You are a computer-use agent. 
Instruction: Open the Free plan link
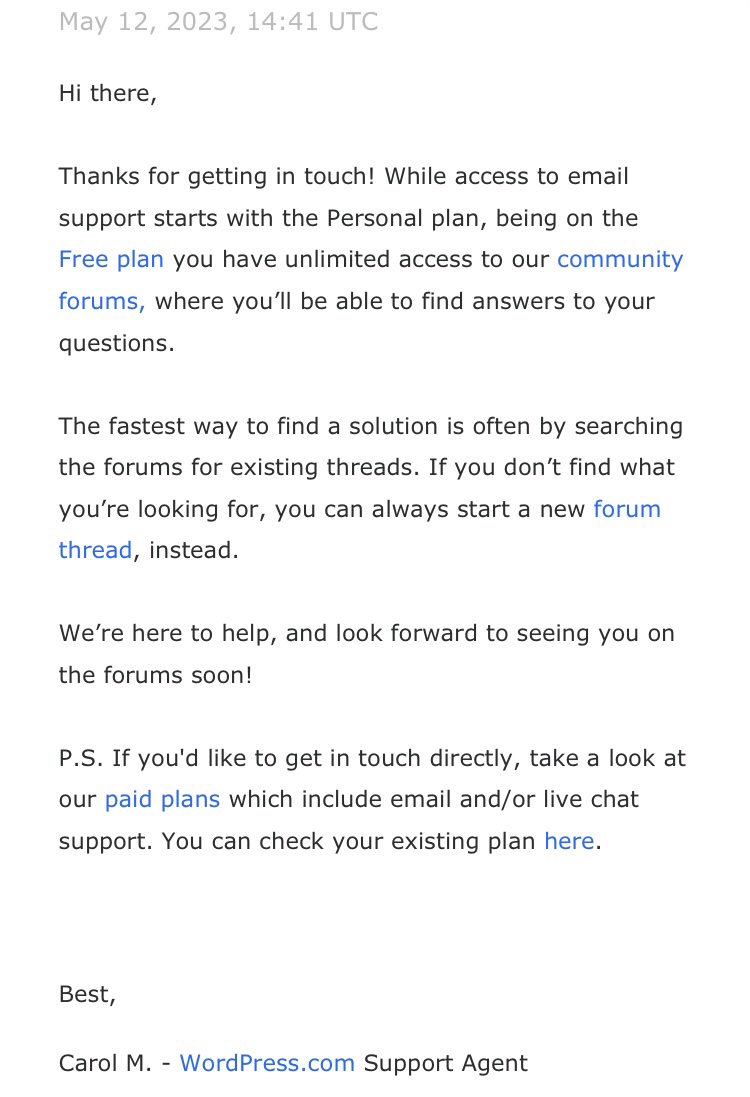[111, 260]
